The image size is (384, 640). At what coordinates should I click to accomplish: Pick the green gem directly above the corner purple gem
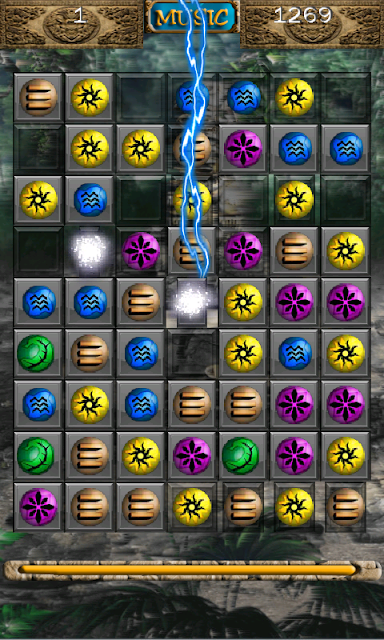(36, 456)
